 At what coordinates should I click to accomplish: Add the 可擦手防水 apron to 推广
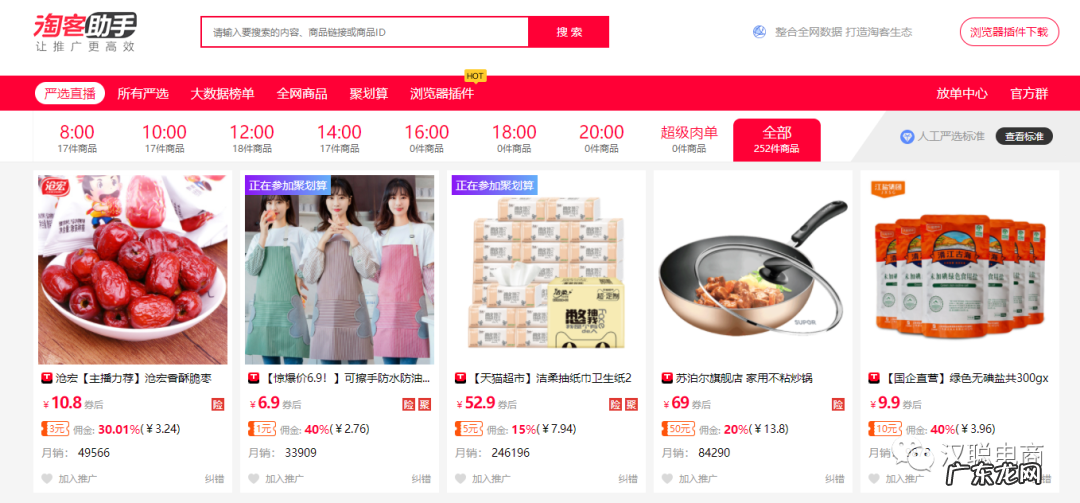tap(286, 479)
